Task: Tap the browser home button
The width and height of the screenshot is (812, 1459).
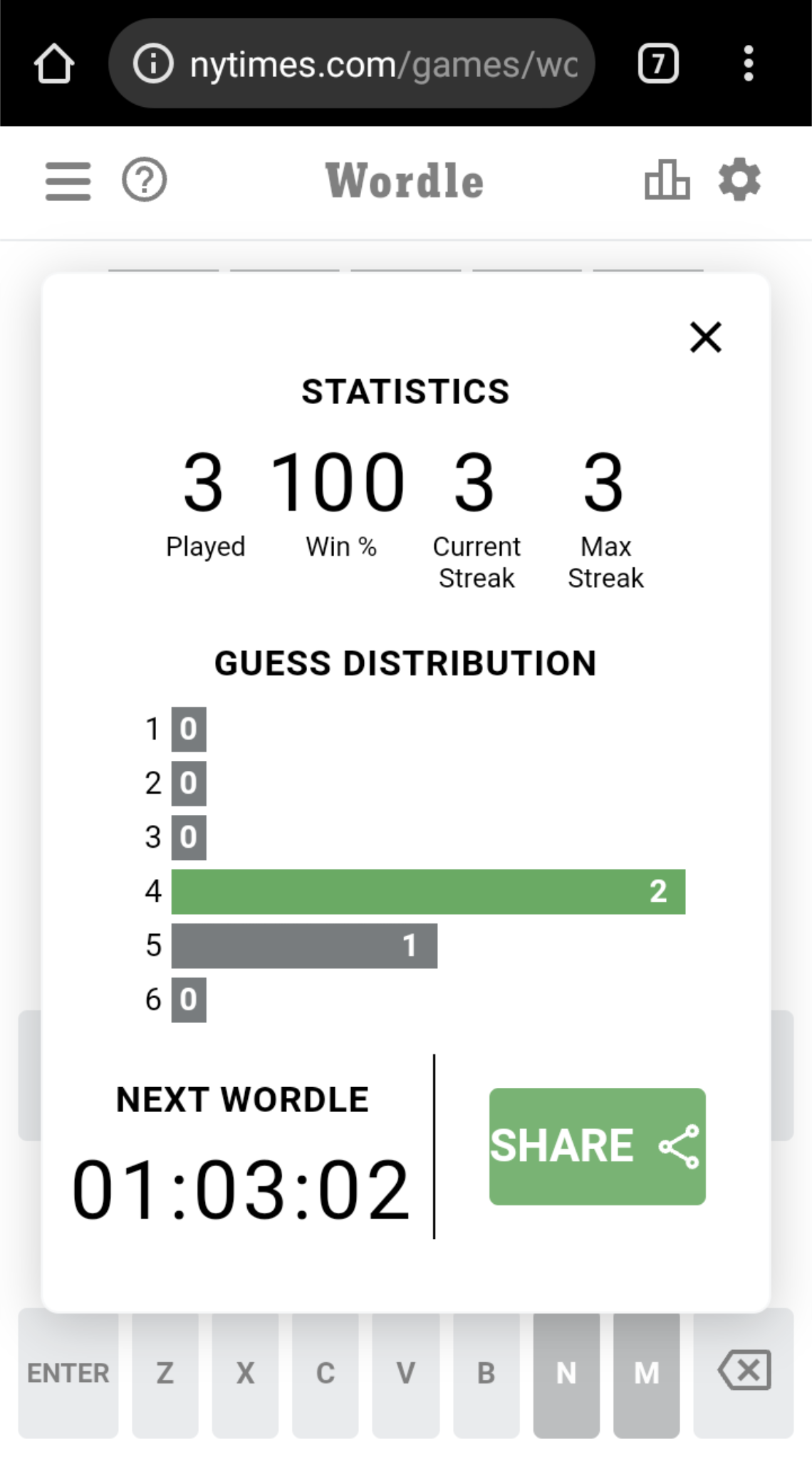Action: 54,64
